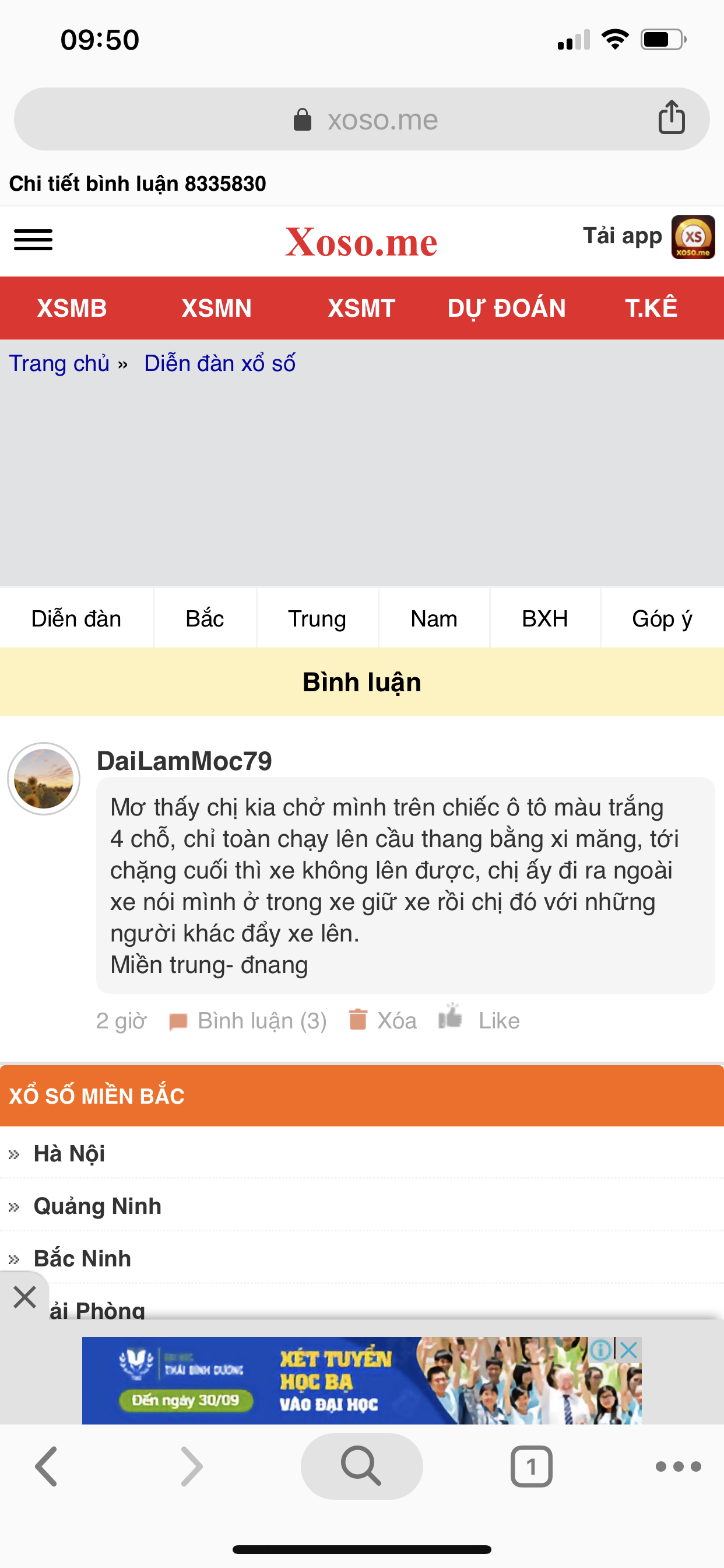The width and height of the screenshot is (724, 1568).
Task: Dismiss the bottom ad banner
Action: pyautogui.click(x=24, y=1297)
